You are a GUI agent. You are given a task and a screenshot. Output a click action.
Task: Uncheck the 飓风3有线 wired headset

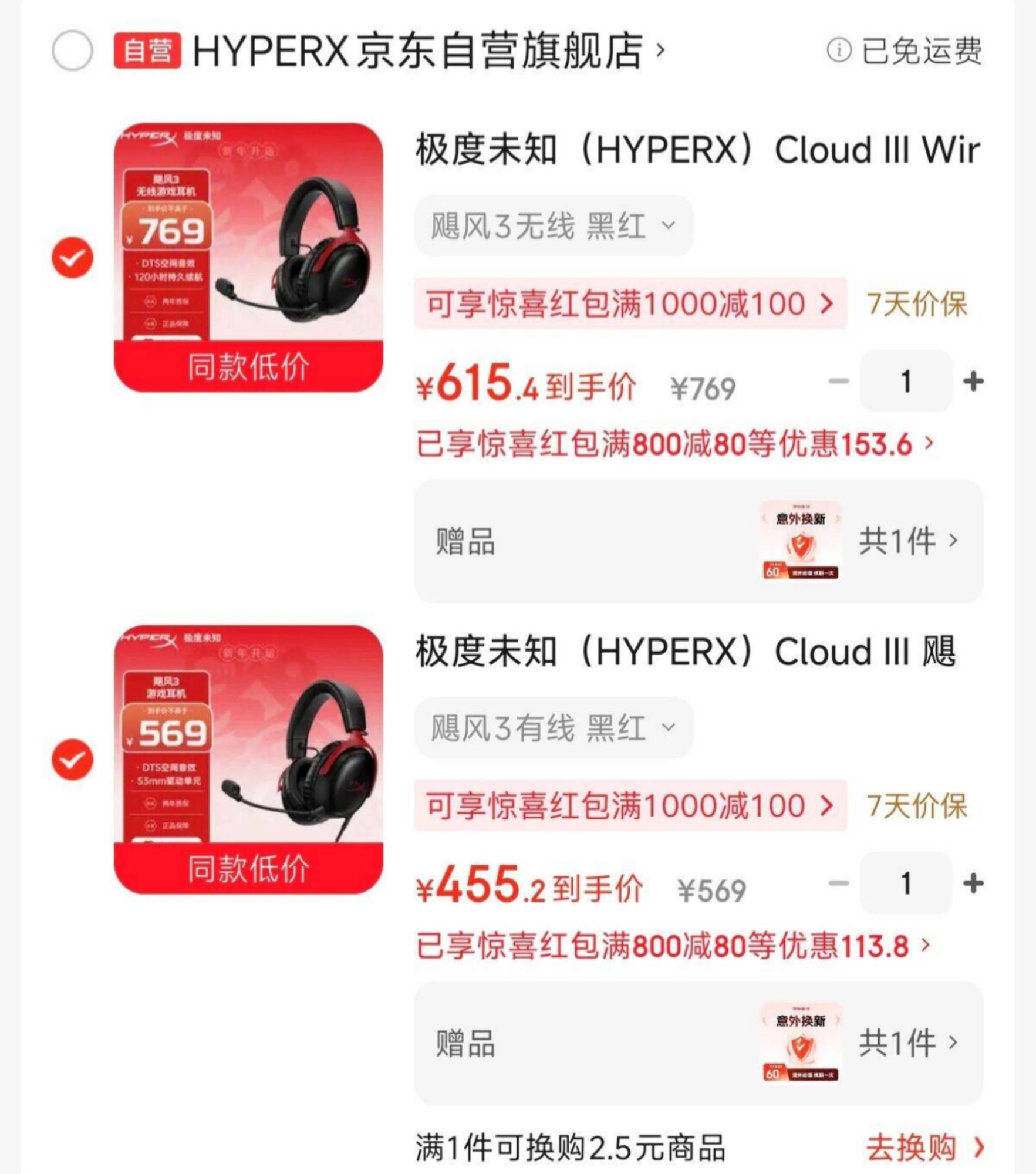[72, 759]
